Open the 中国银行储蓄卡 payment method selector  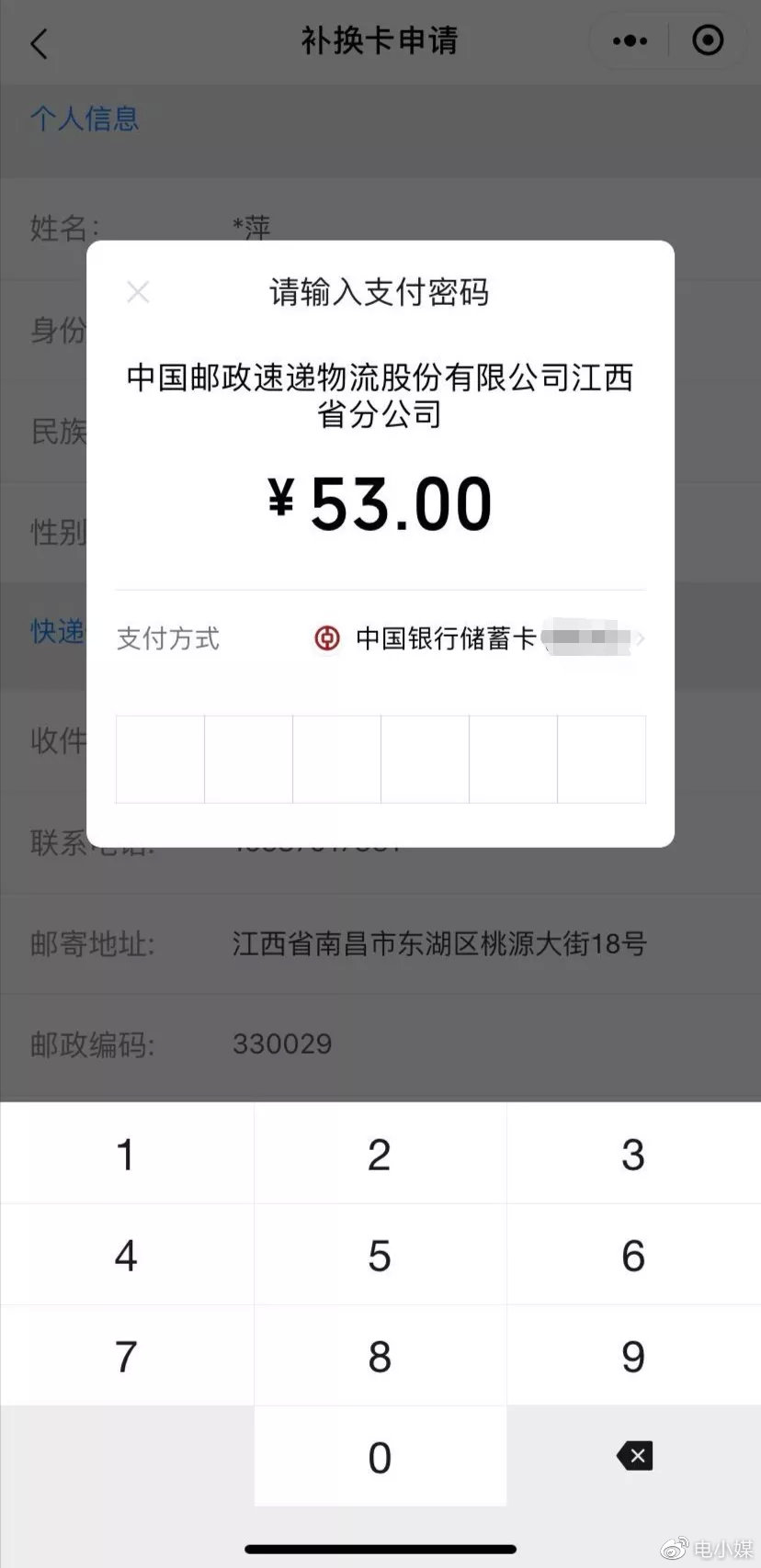pos(478,637)
